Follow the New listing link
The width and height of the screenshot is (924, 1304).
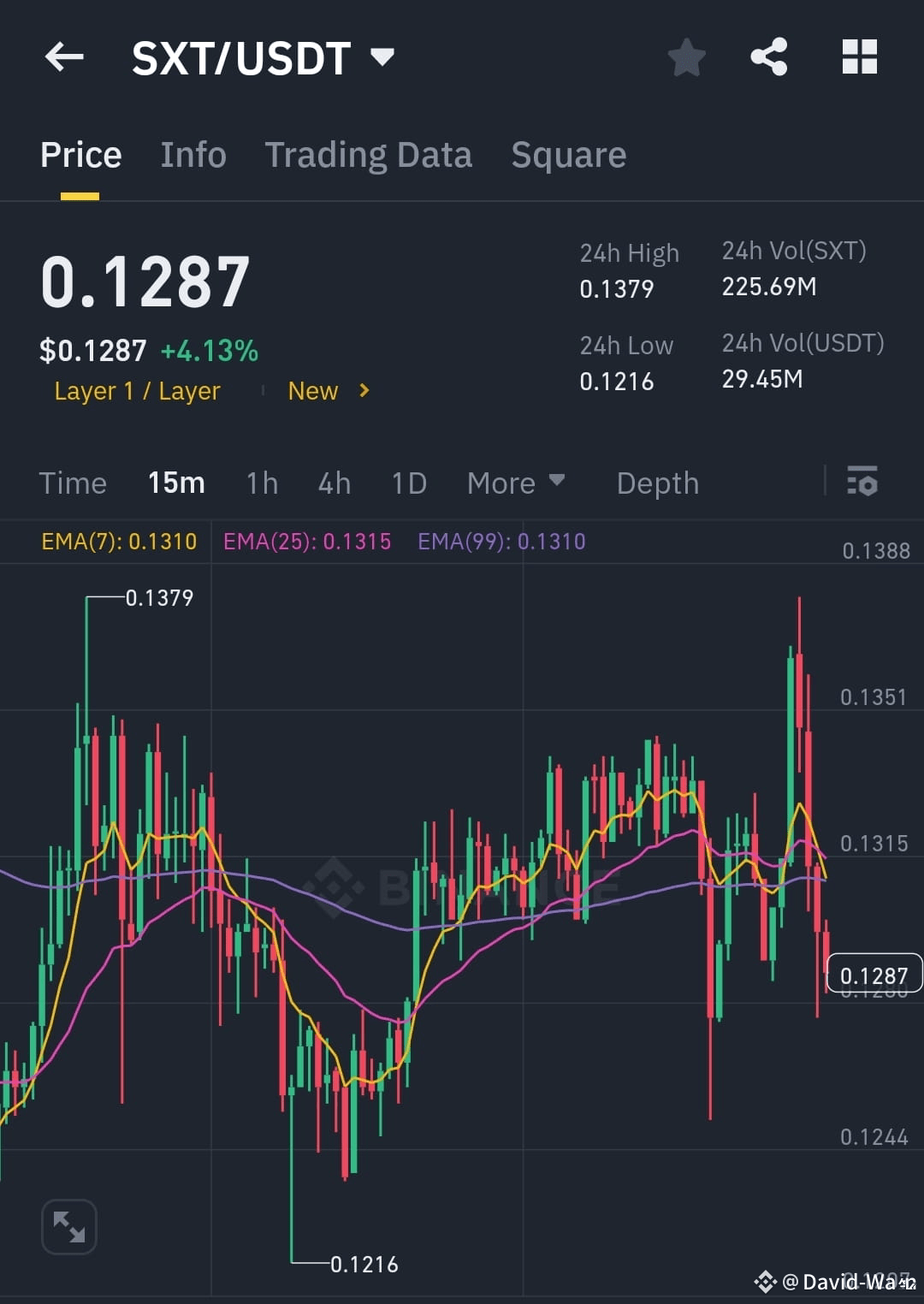click(328, 391)
